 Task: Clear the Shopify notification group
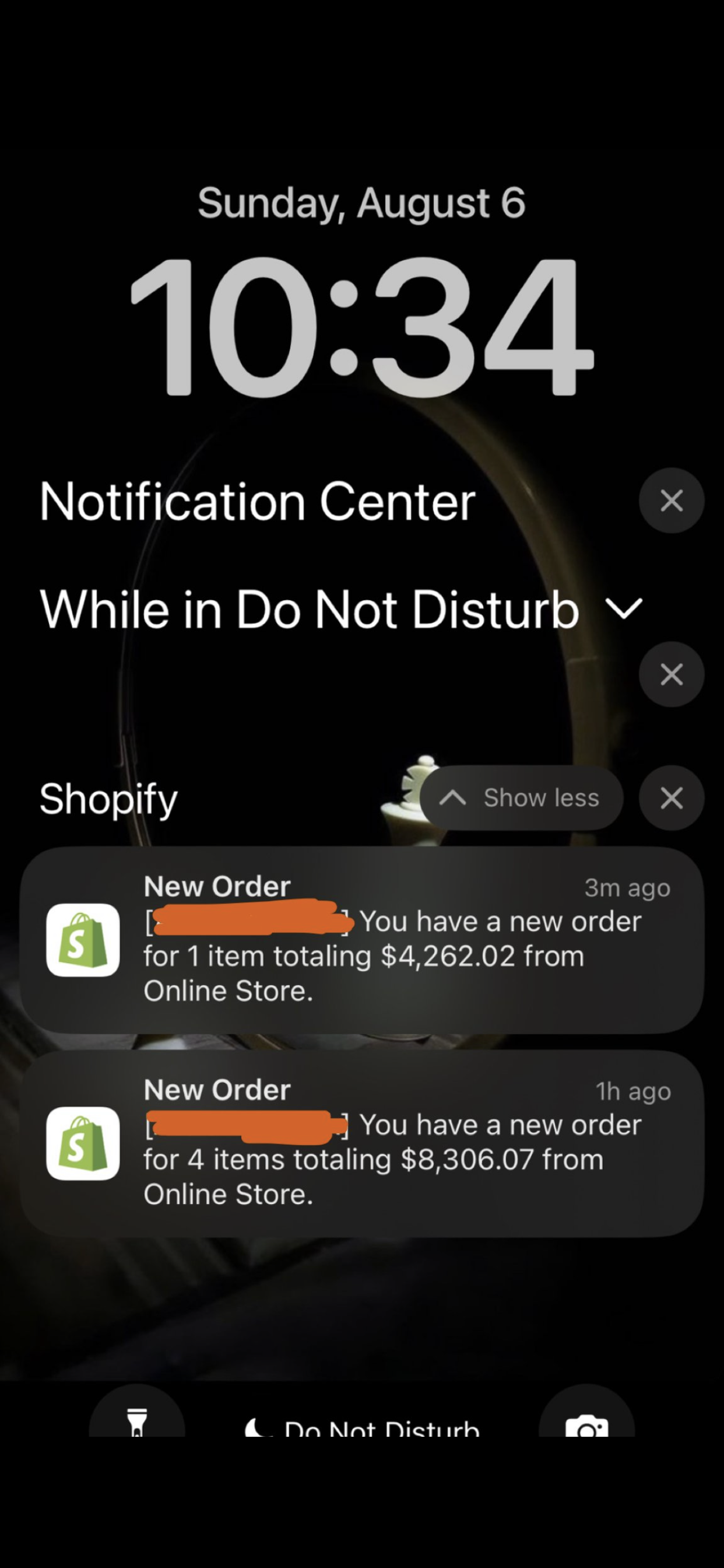coord(671,797)
